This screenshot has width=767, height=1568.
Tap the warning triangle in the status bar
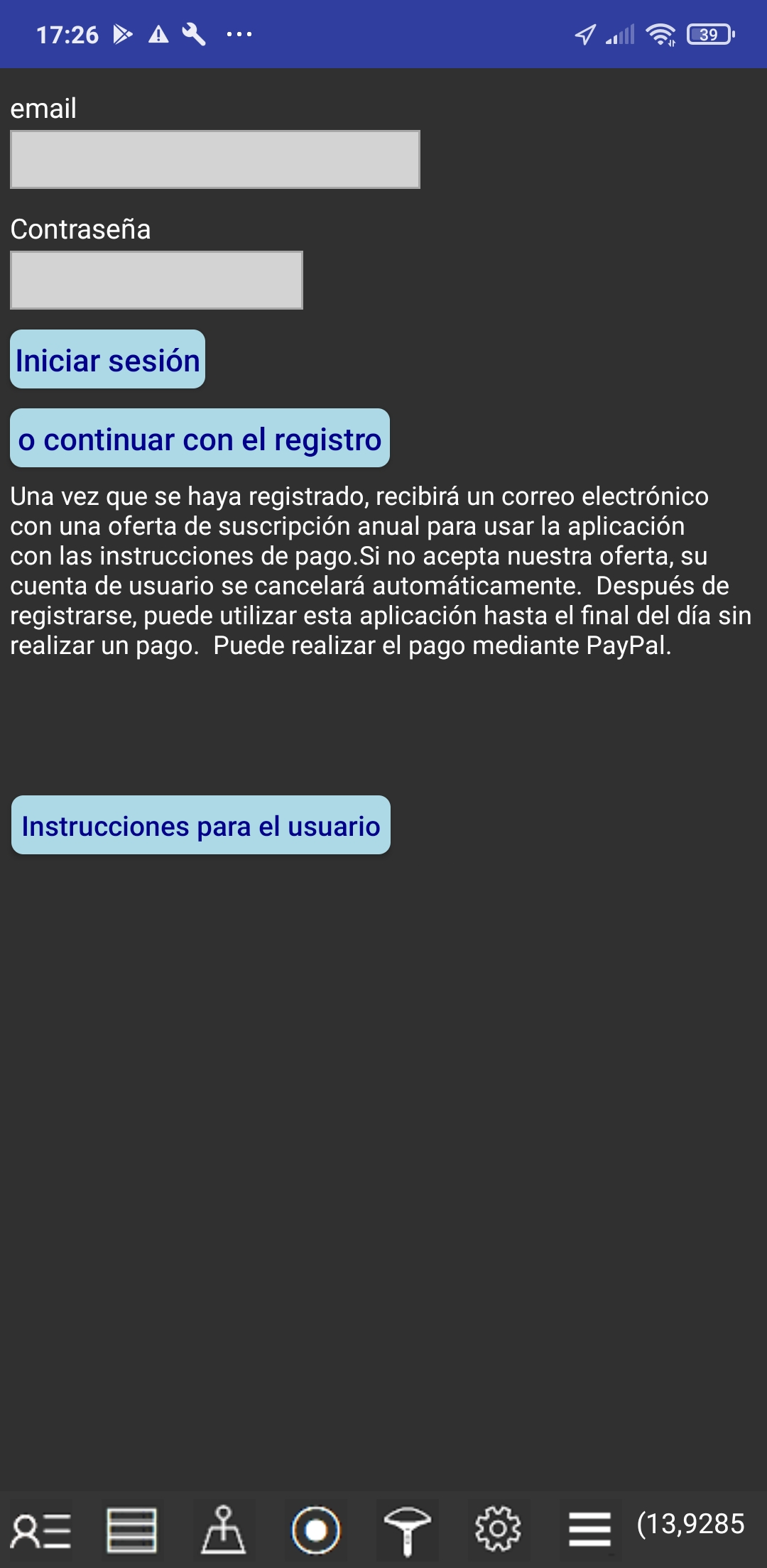(x=156, y=34)
